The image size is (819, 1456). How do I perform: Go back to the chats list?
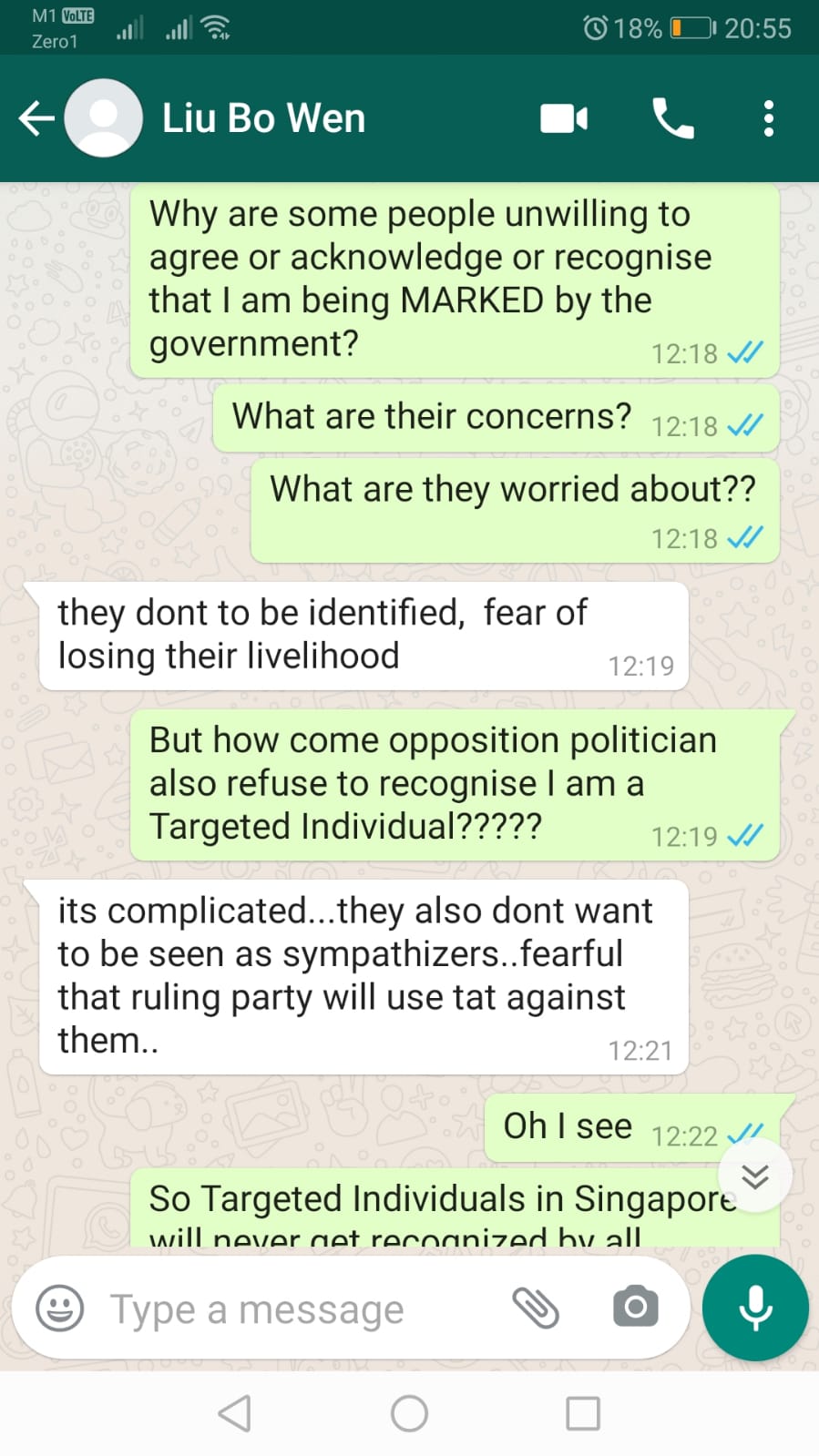pos(36,118)
